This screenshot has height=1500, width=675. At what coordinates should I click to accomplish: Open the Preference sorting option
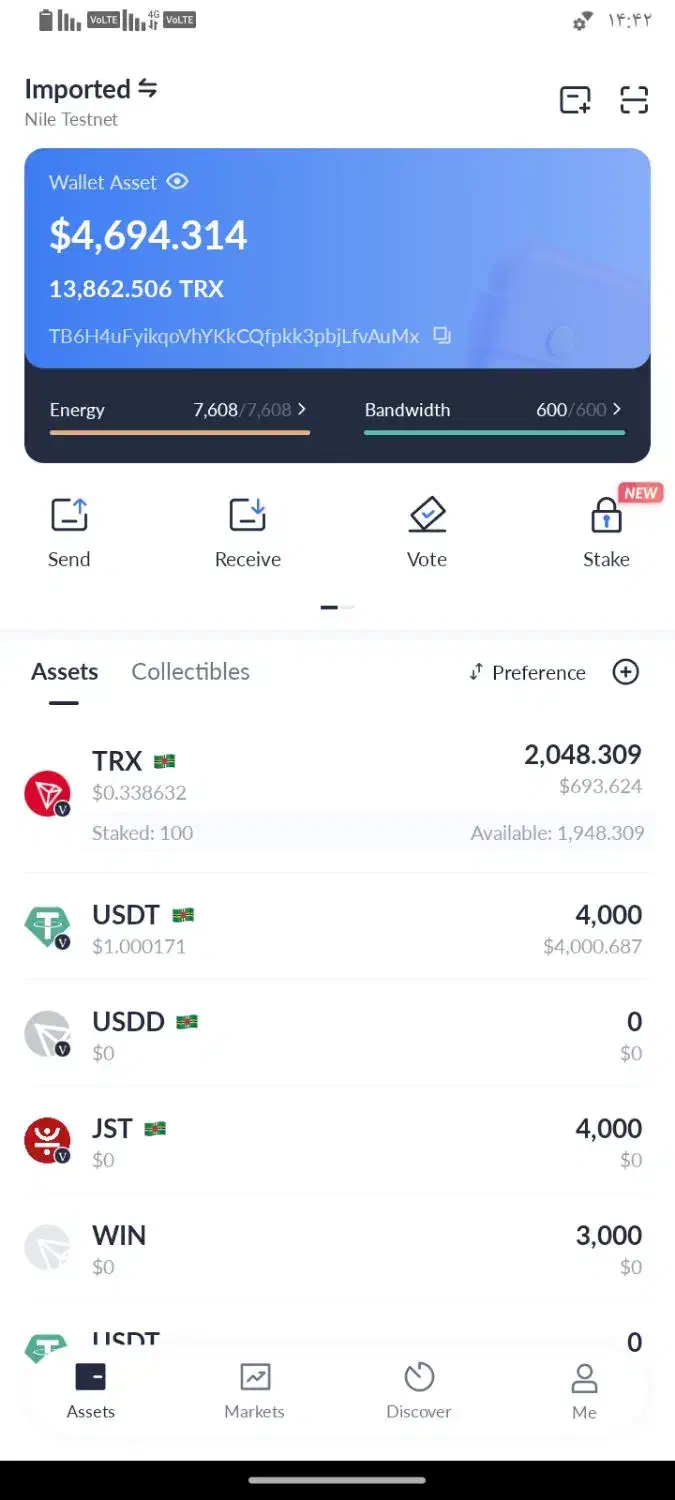tap(528, 672)
